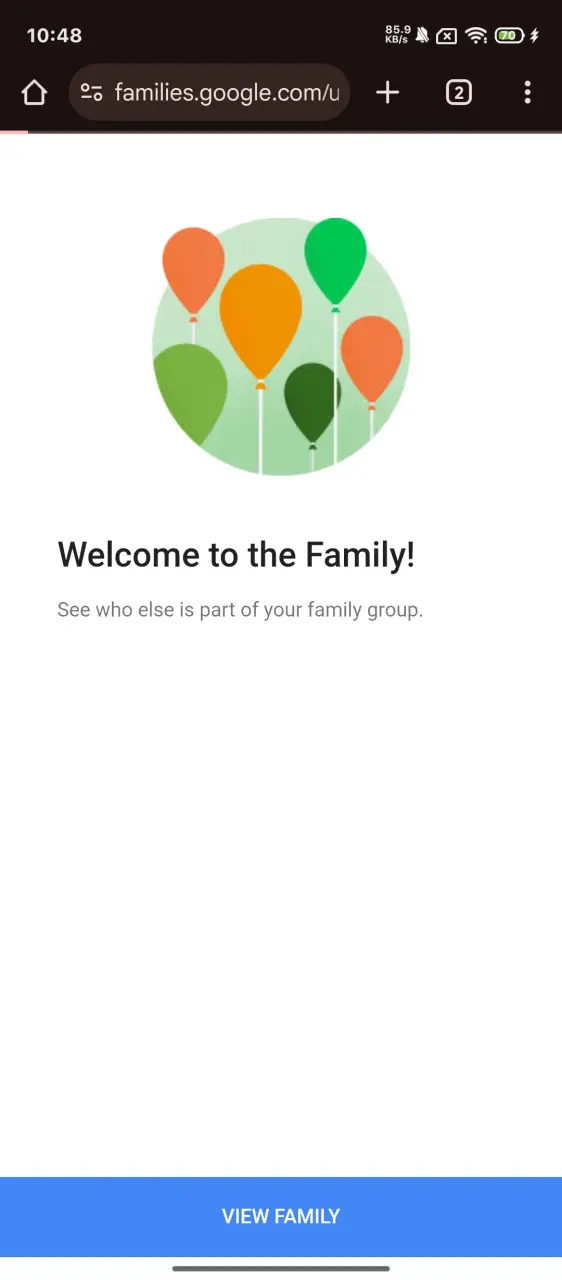Viewport: 562px width, 1280px height.
Task: Open the browser overflow menu
Action: coord(527,93)
